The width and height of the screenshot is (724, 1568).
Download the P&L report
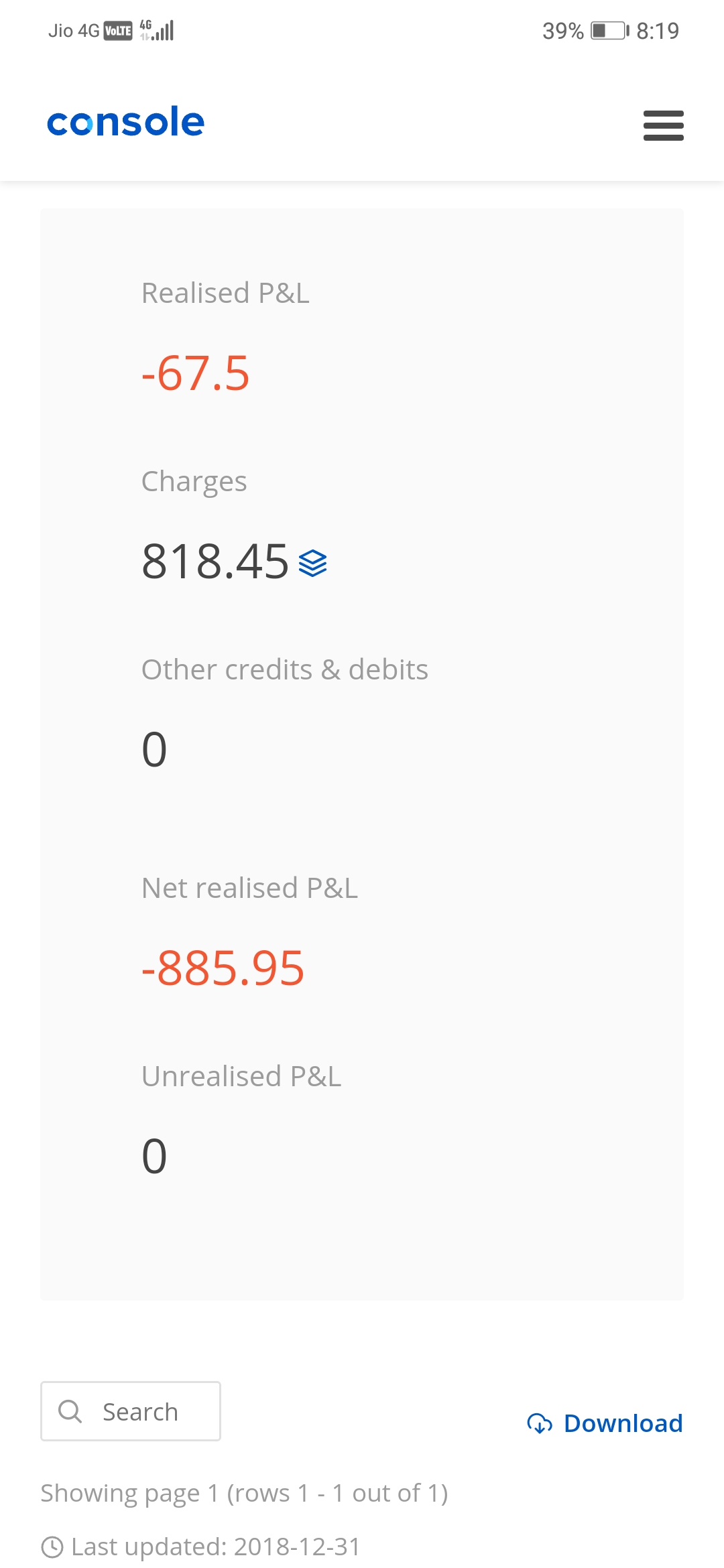605,1423
